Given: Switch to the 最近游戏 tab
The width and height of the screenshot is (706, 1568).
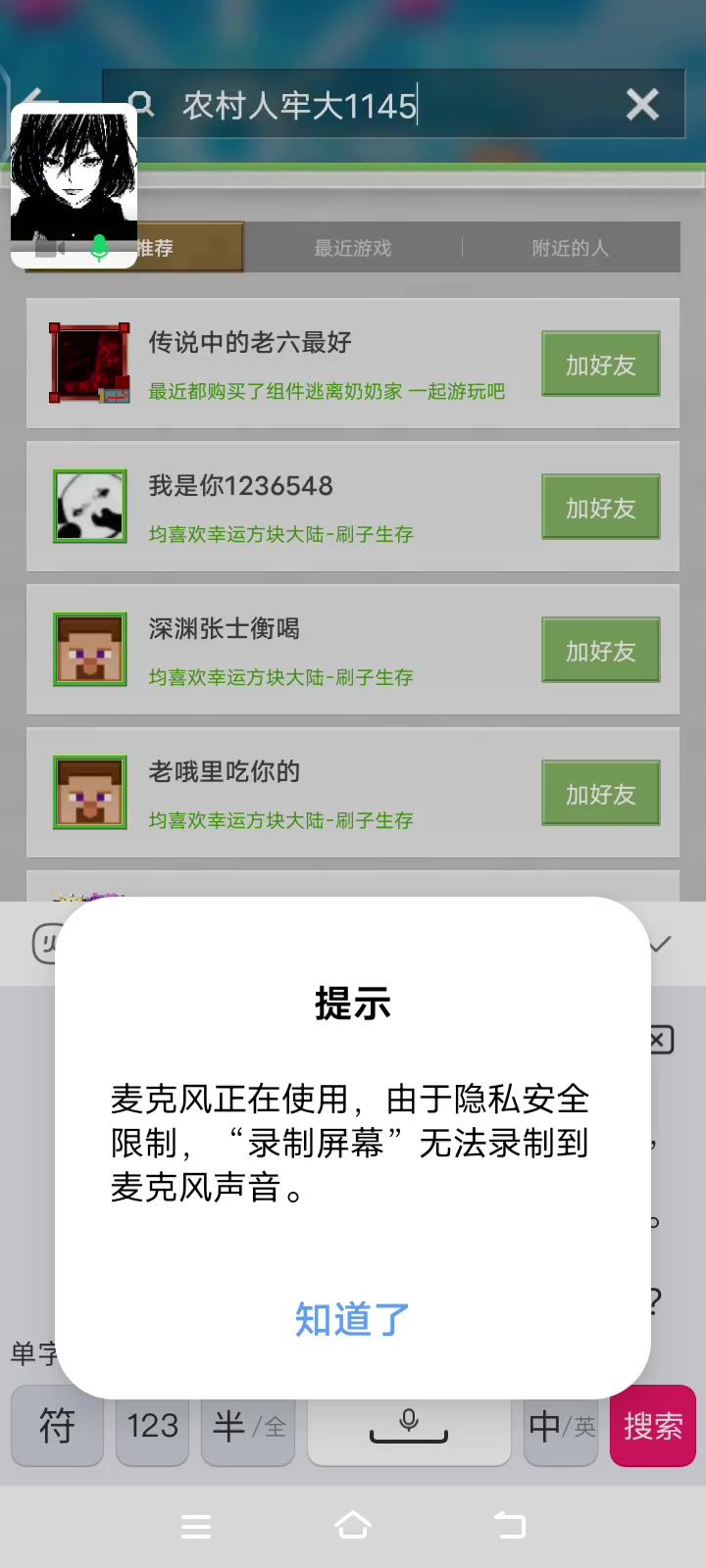Looking at the screenshot, I should [353, 248].
